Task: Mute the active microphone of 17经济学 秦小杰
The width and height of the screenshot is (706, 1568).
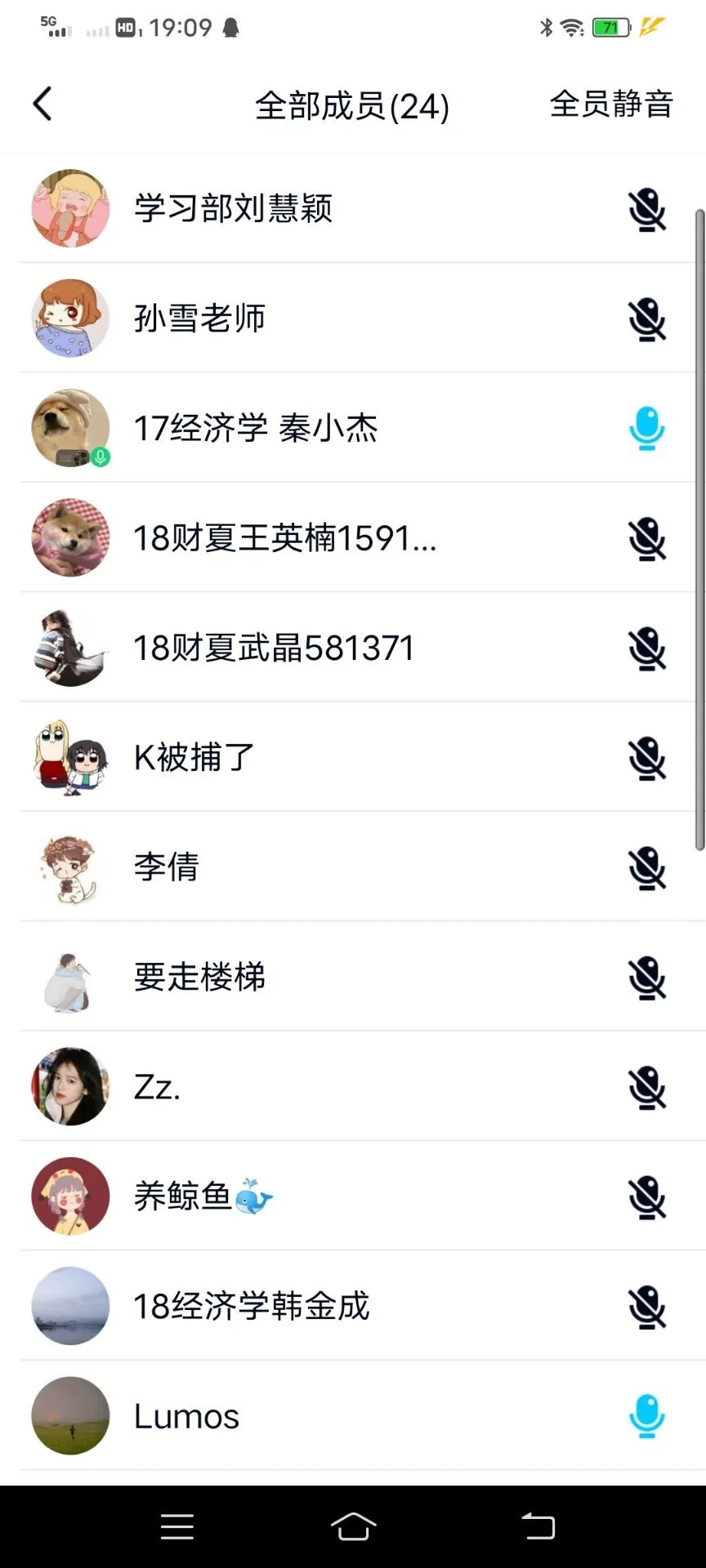Action: pos(647,429)
